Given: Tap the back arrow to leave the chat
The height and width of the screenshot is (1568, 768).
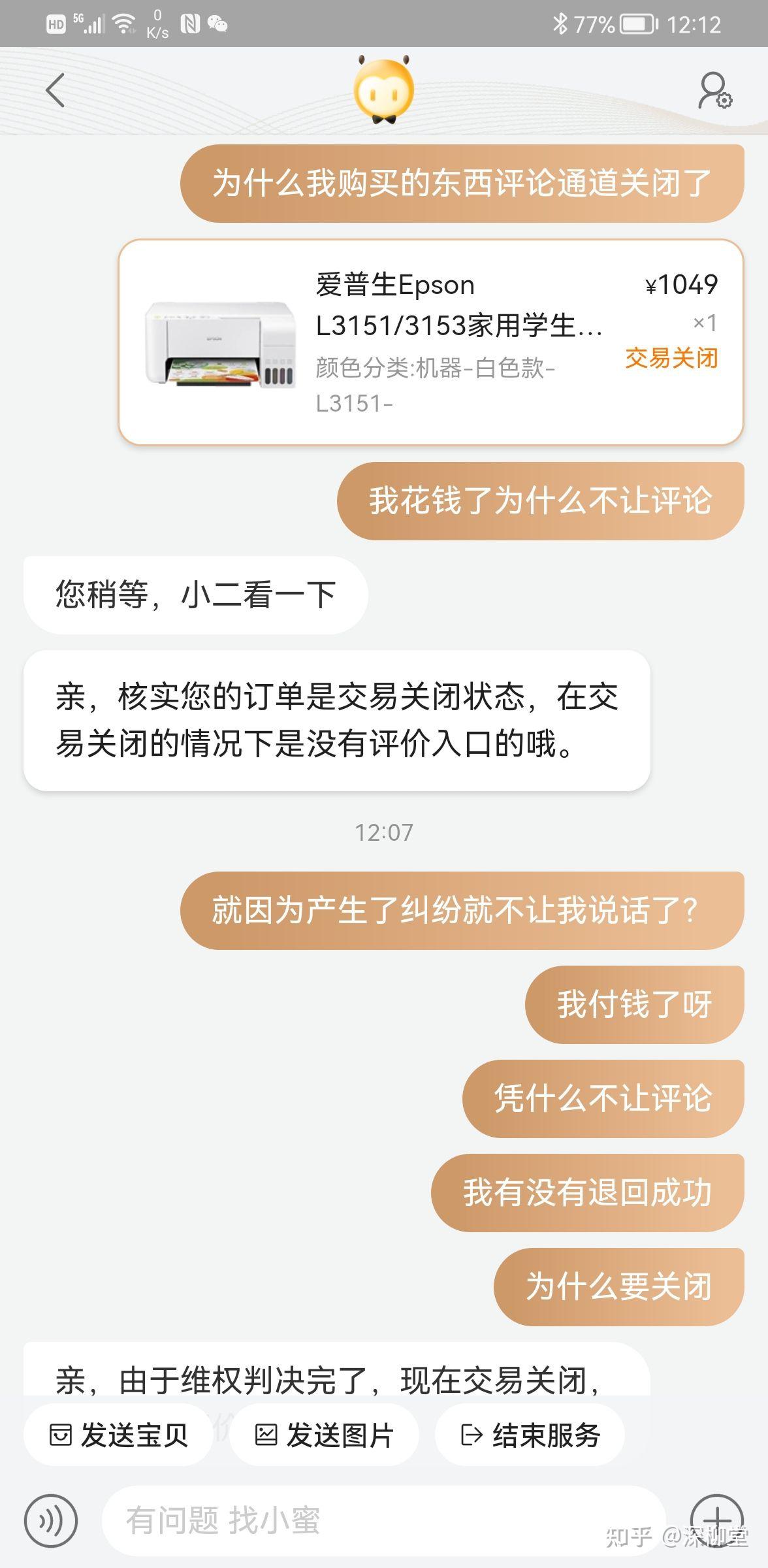Looking at the screenshot, I should coord(55,91).
